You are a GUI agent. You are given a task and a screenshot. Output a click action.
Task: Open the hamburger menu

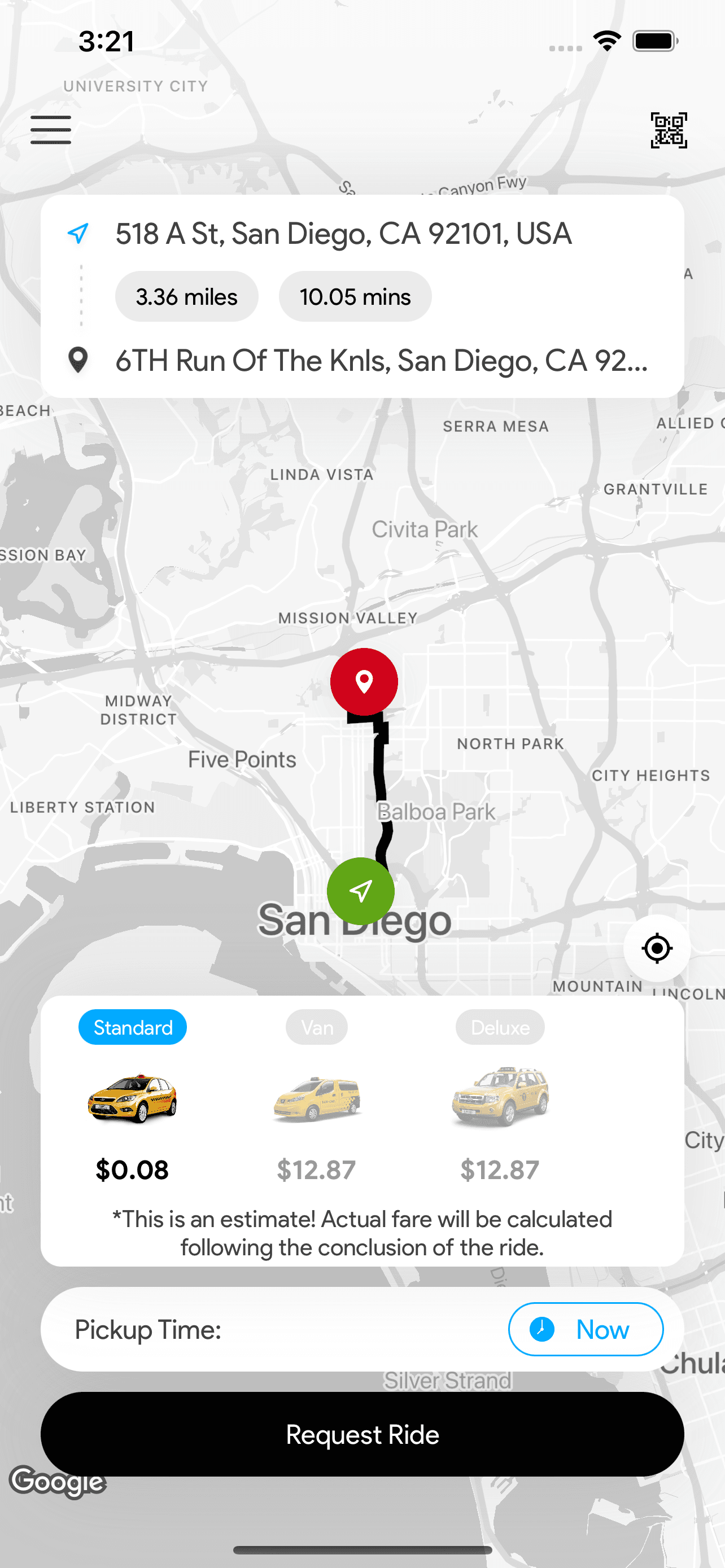[x=50, y=130]
